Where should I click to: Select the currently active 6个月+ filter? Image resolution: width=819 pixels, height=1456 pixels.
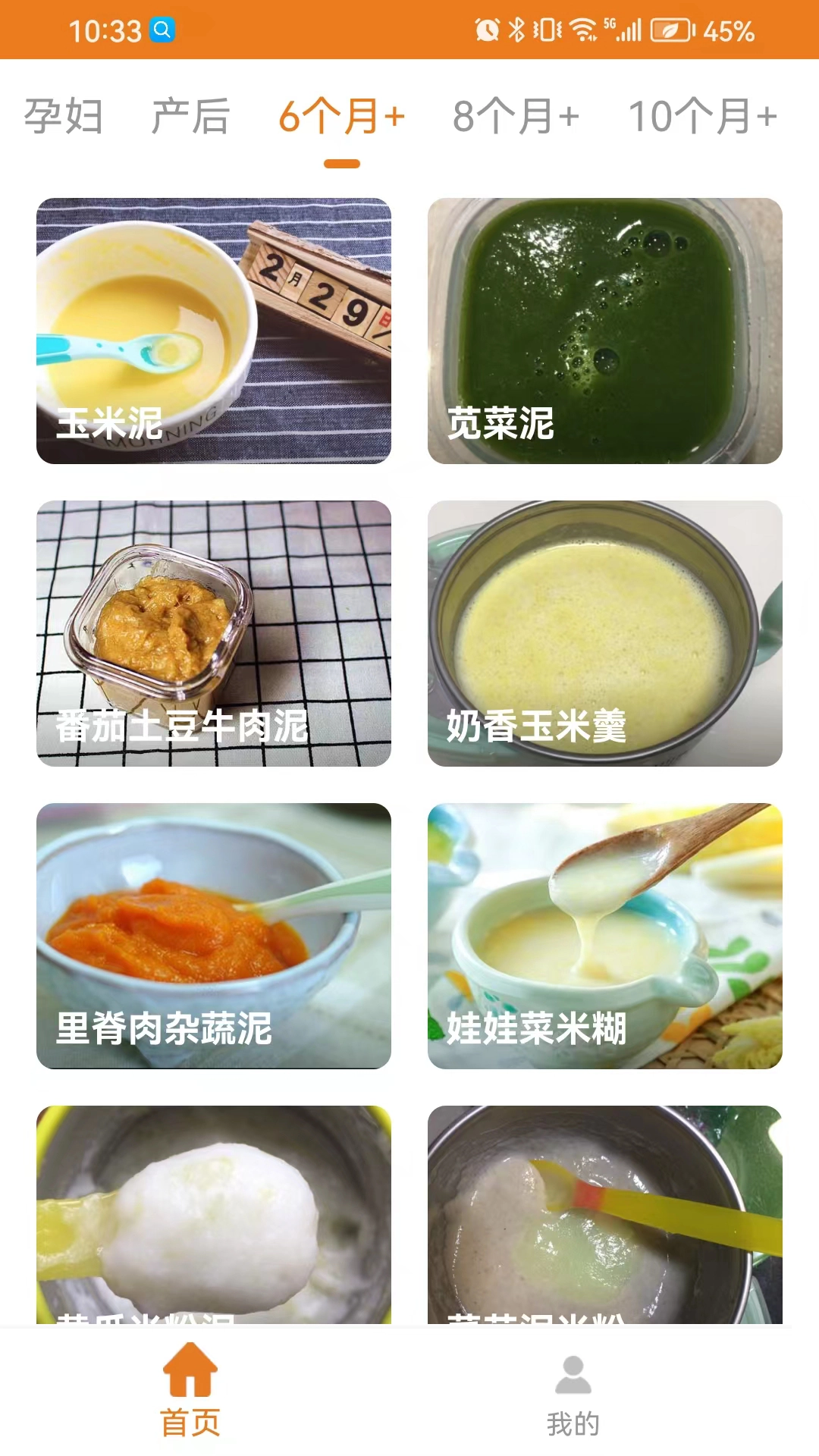(342, 115)
